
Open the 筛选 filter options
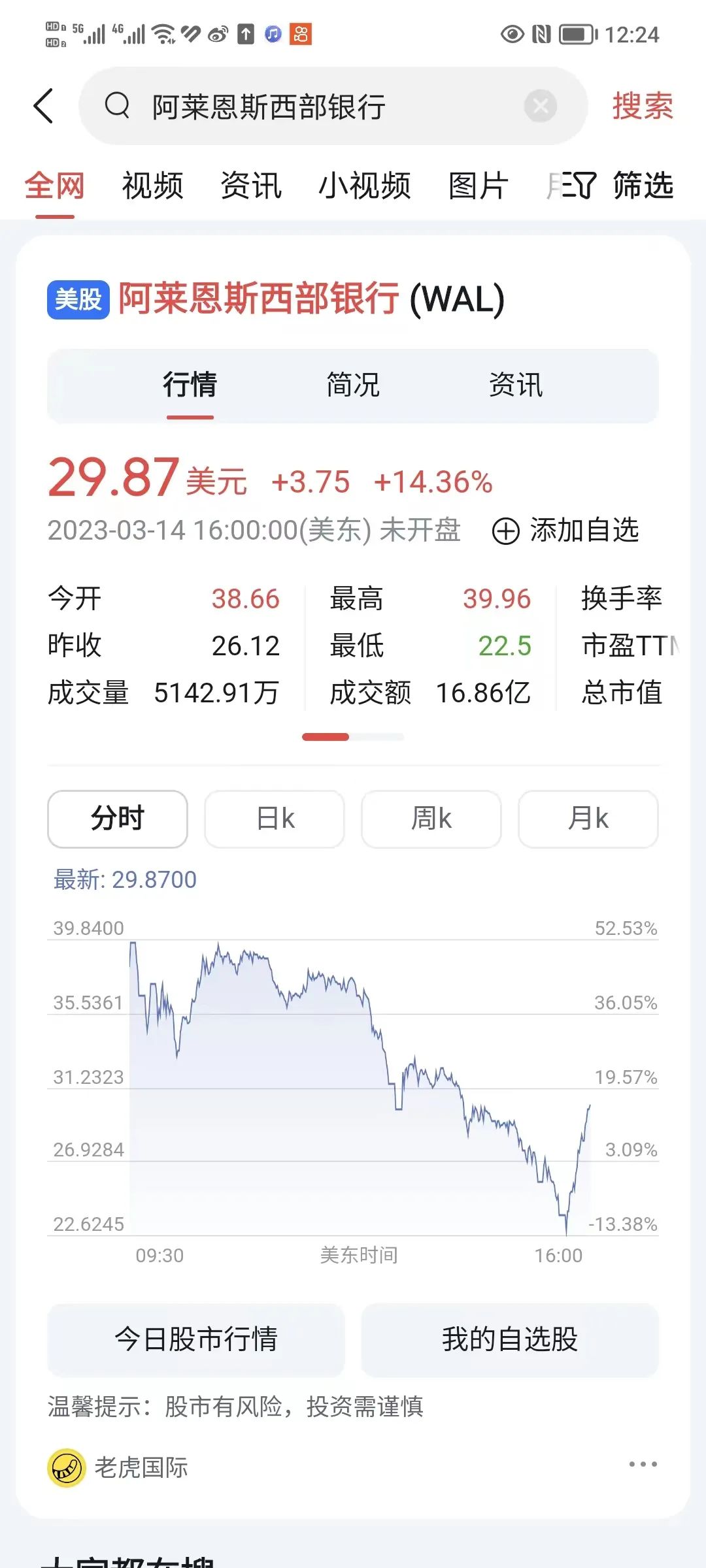coord(626,186)
